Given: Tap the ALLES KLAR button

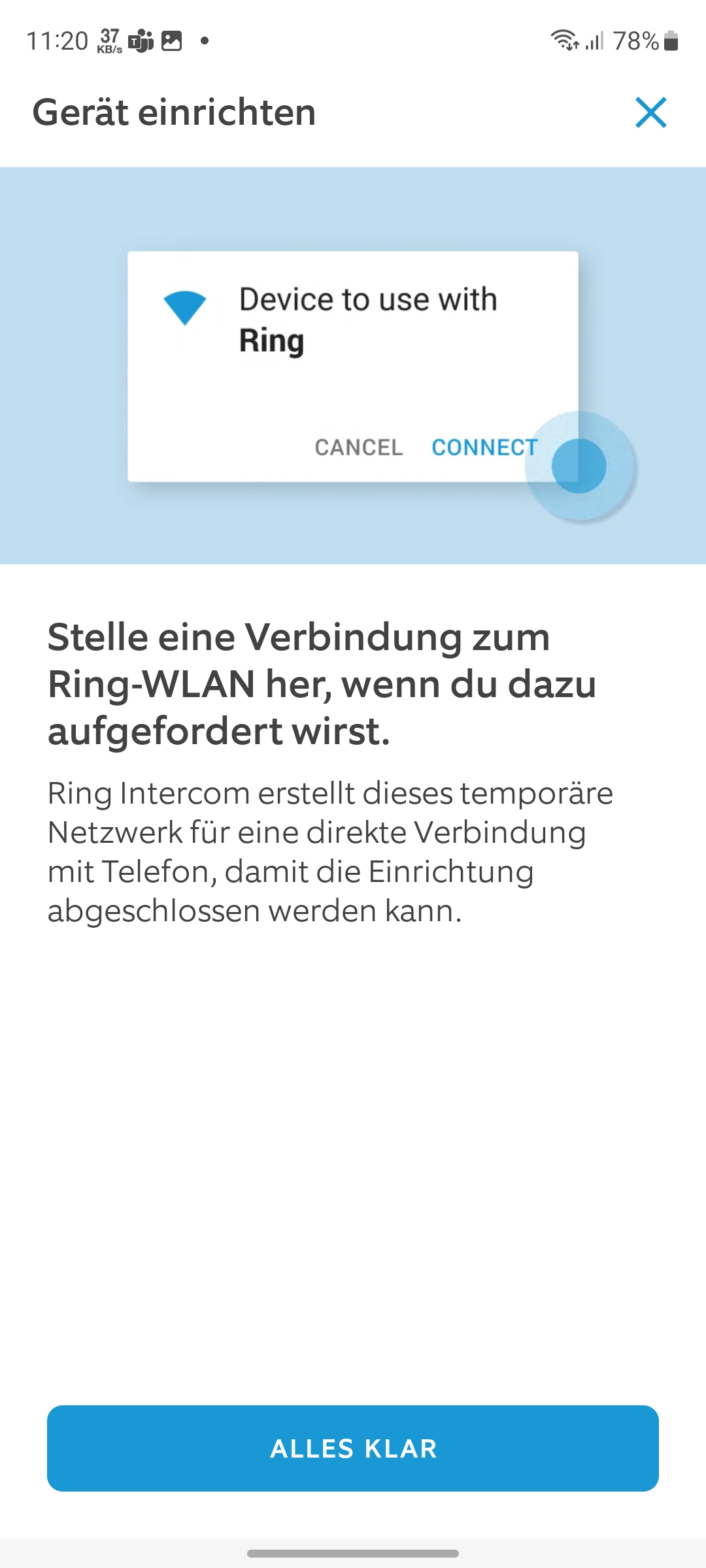Looking at the screenshot, I should pos(353,1448).
